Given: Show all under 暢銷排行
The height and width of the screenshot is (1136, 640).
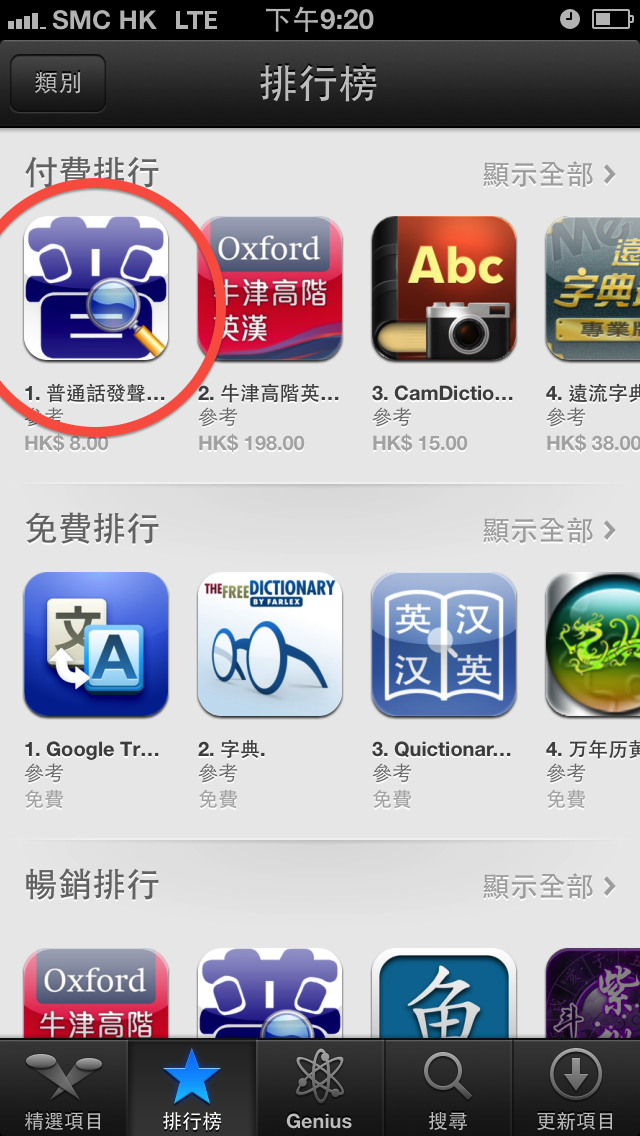Looking at the screenshot, I should 549,885.
